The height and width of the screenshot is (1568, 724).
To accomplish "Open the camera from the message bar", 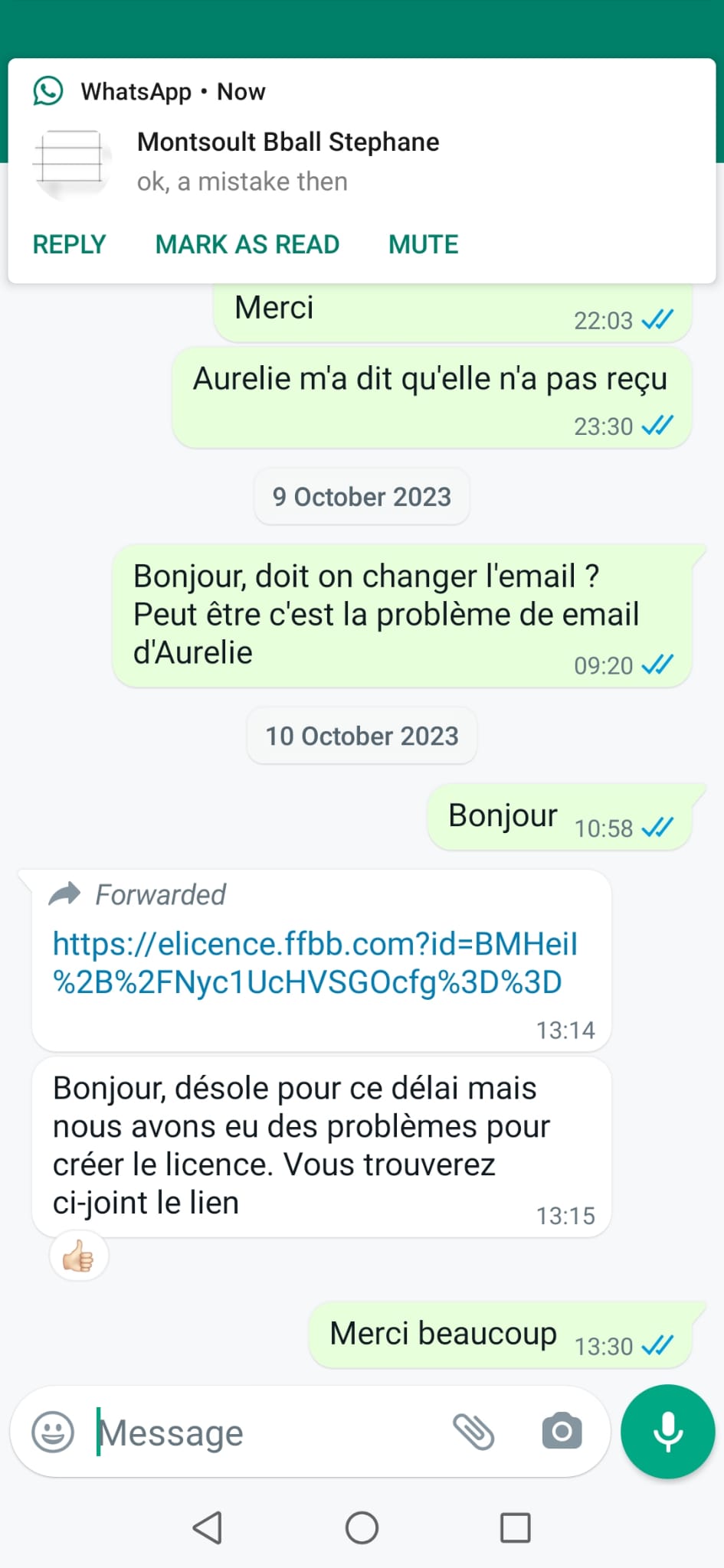I will (562, 1431).
